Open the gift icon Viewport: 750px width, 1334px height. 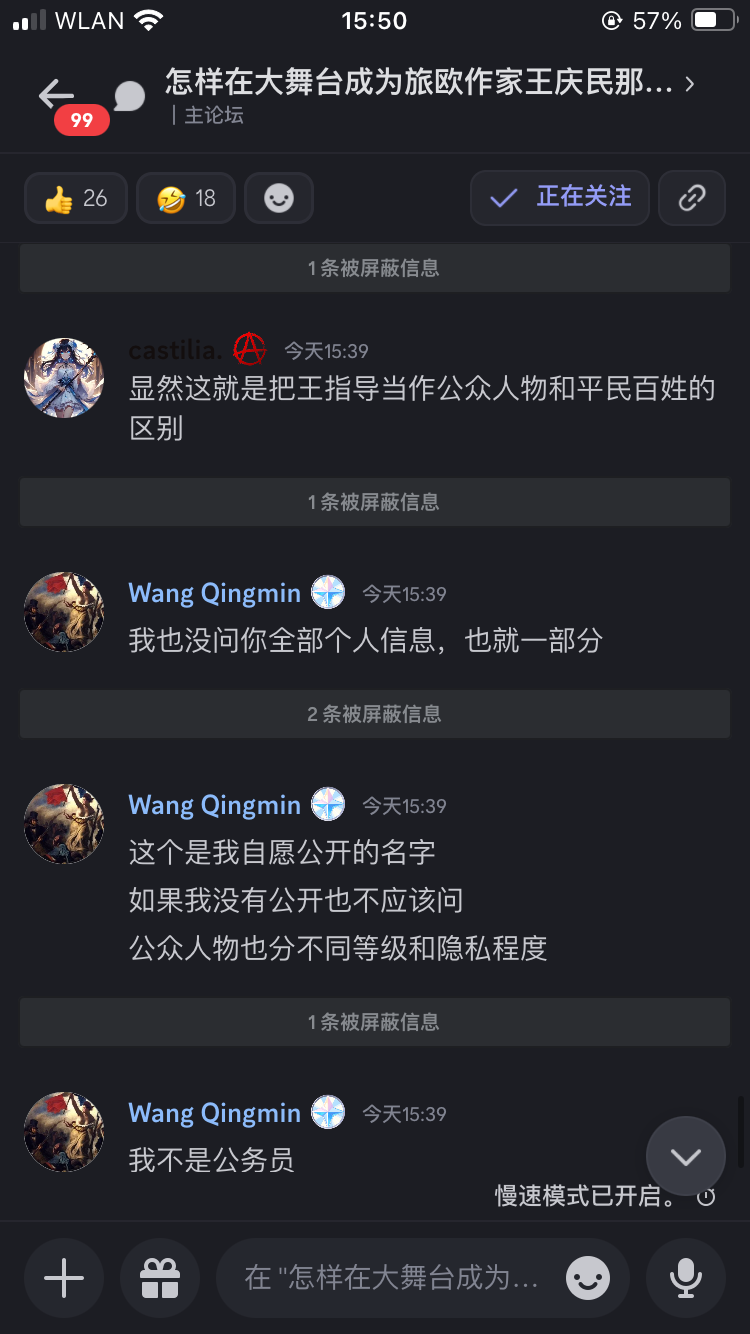pyautogui.click(x=160, y=1278)
